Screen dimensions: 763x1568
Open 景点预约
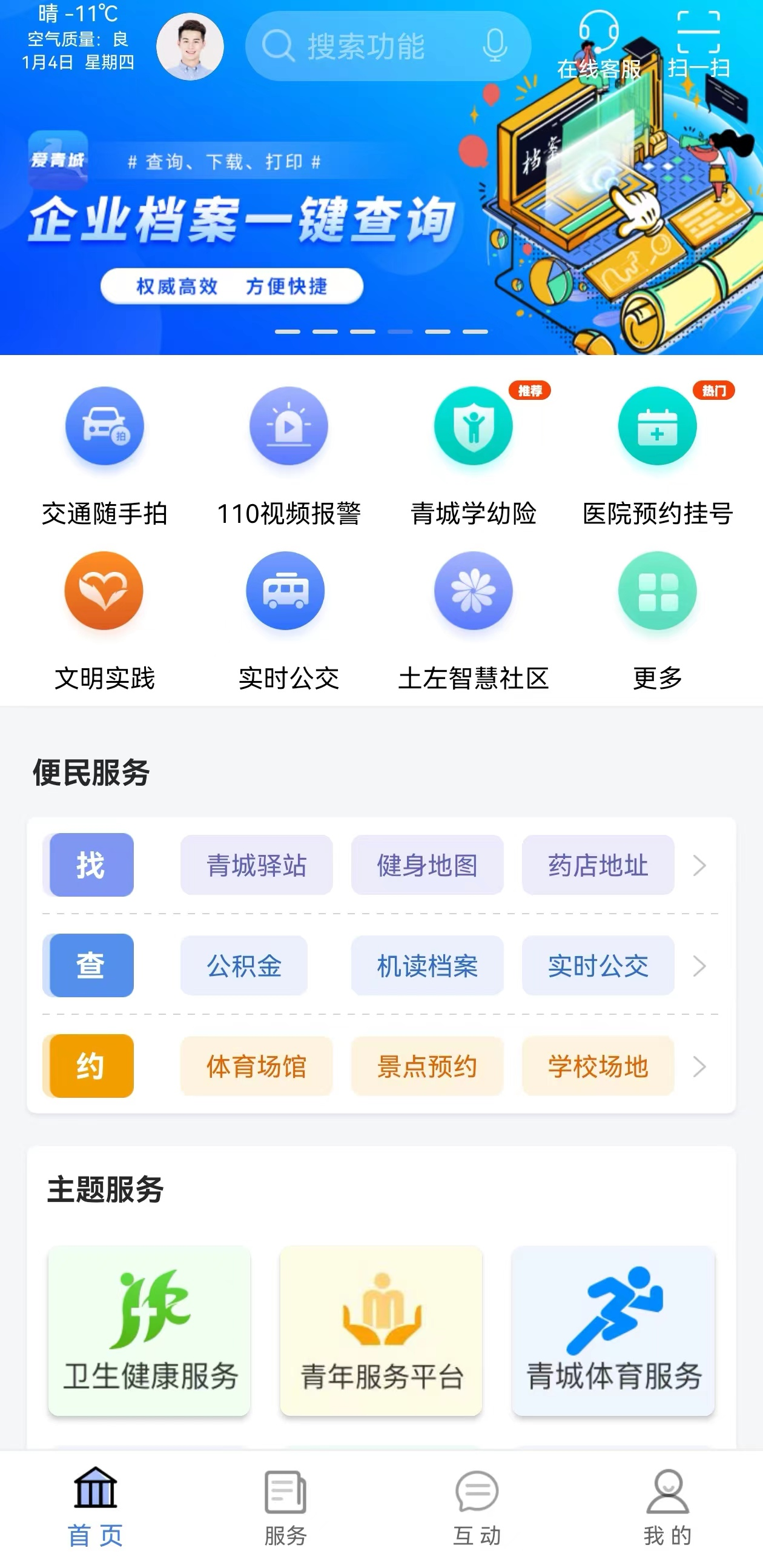tap(427, 1066)
